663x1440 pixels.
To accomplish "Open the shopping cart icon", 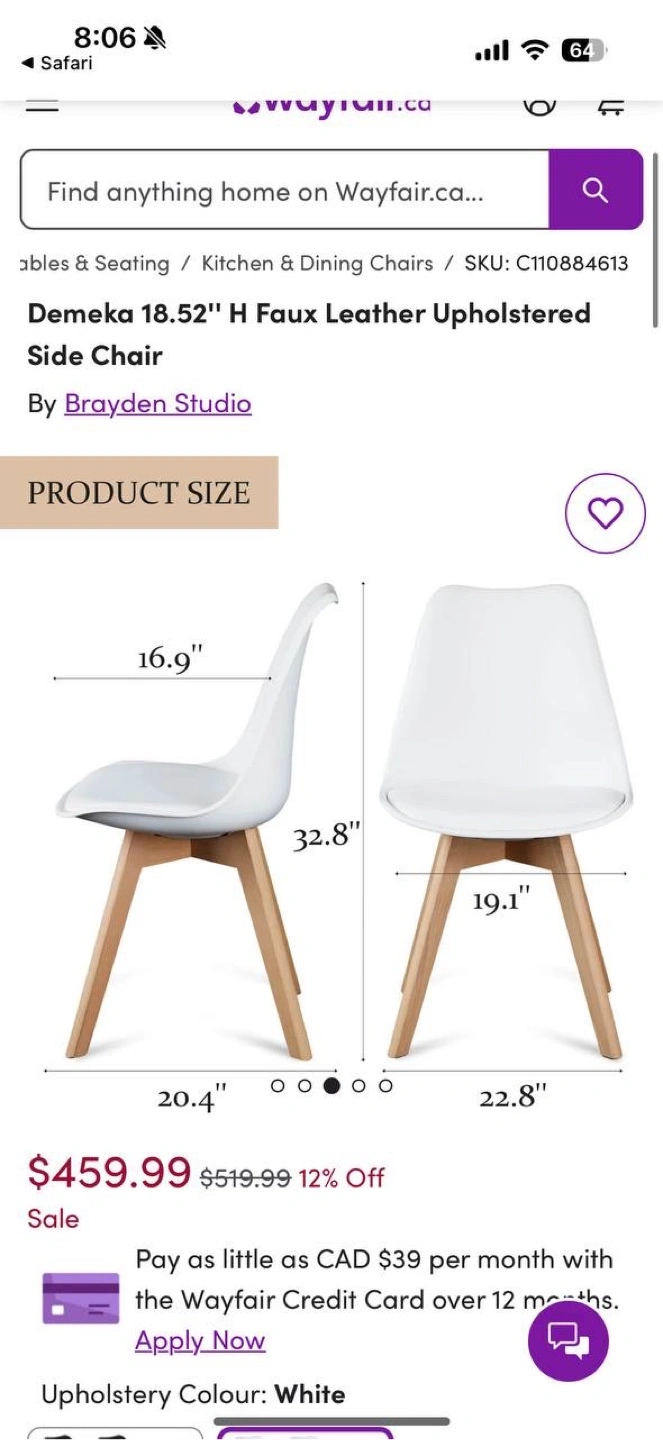I will coord(611,106).
